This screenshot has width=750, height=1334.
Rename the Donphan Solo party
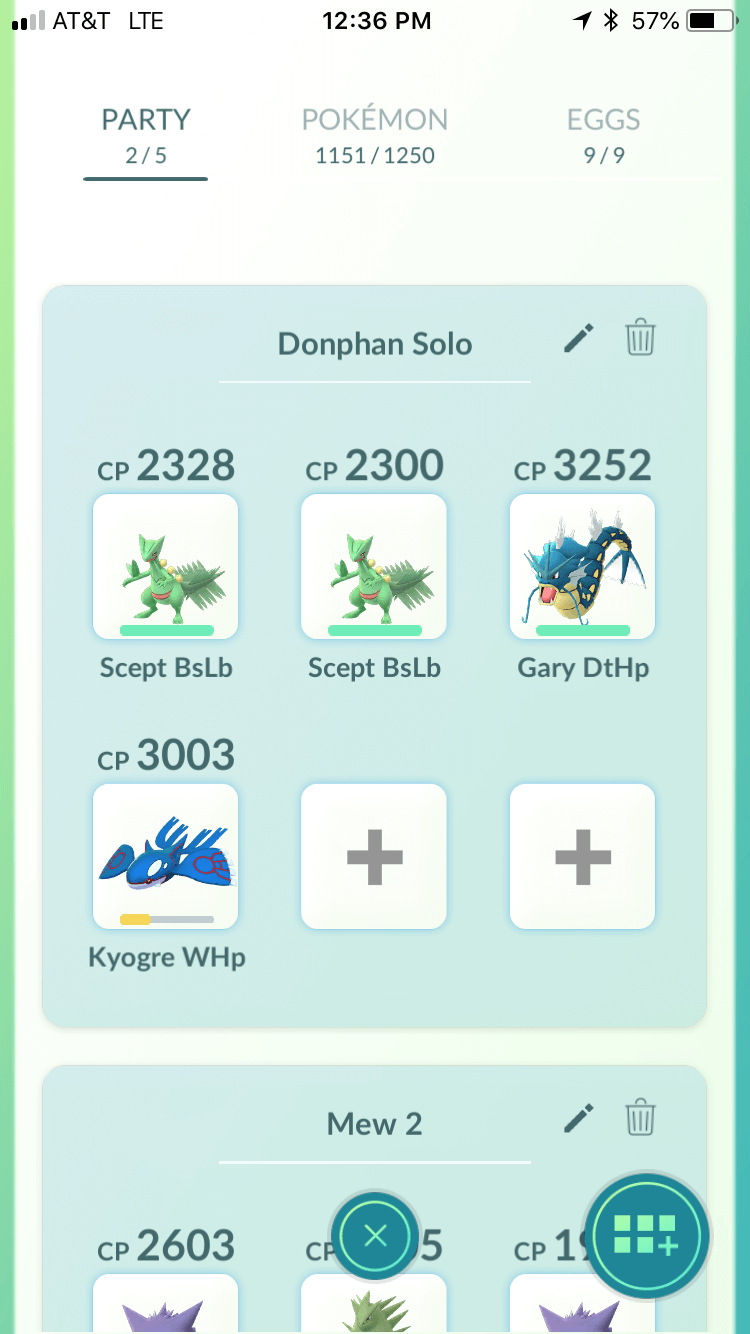(x=579, y=339)
